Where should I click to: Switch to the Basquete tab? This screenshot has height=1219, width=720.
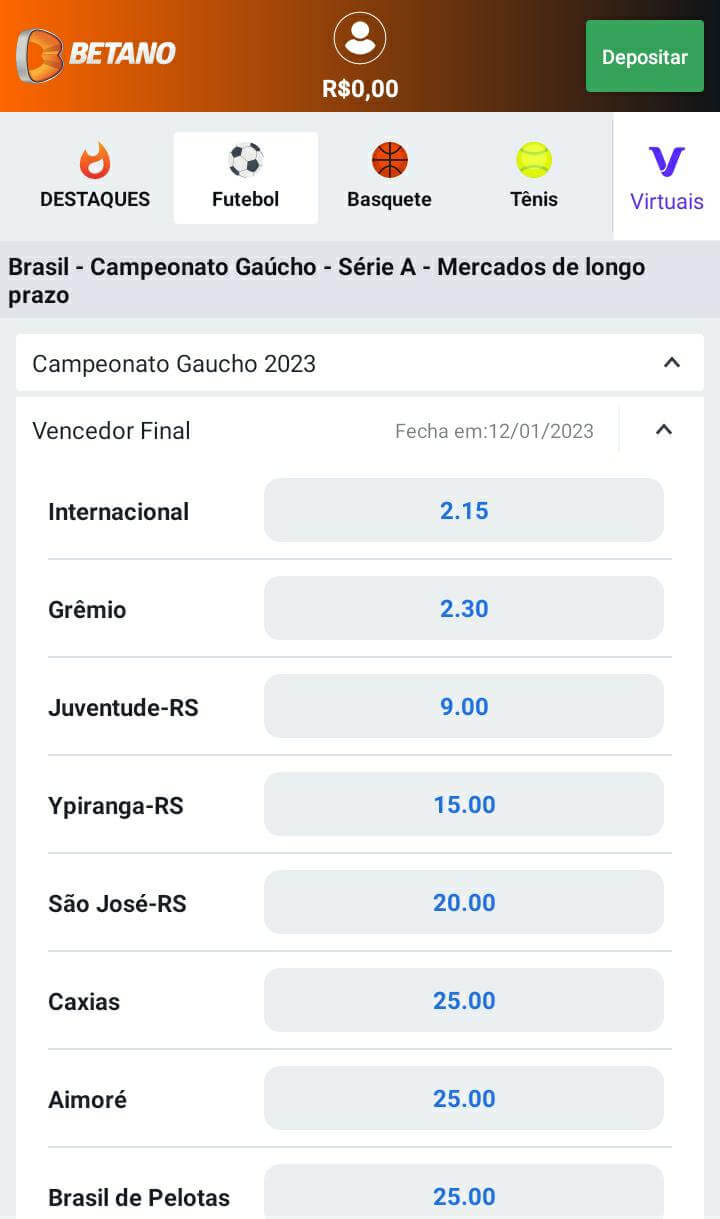pyautogui.click(x=390, y=178)
